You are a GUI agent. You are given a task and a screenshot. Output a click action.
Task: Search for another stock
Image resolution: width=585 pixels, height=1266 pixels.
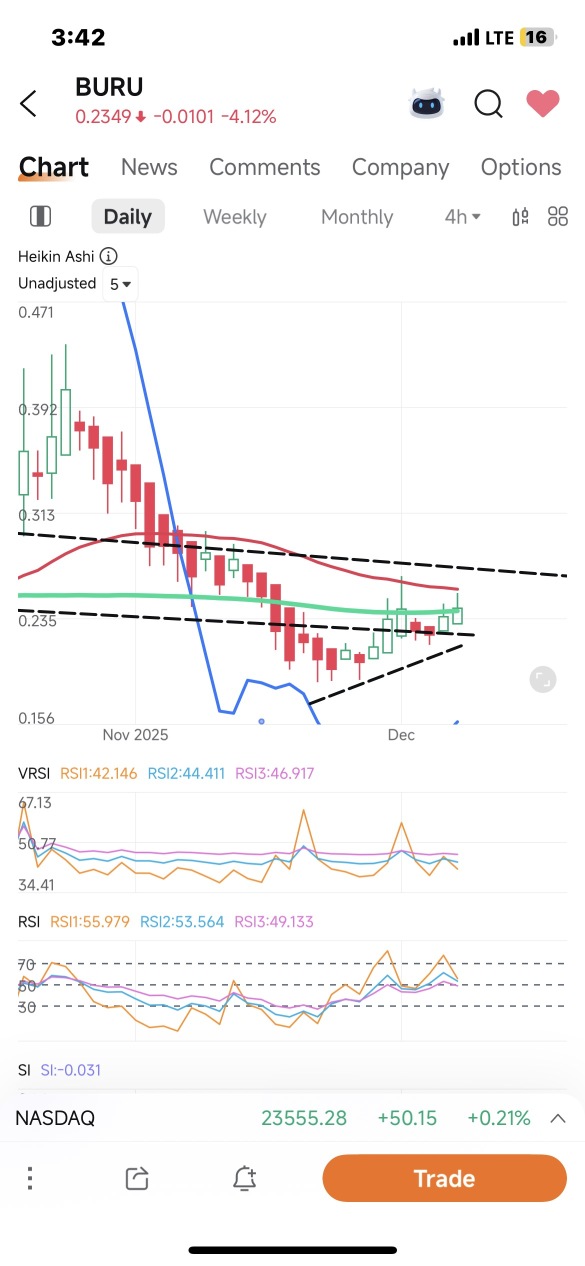(x=488, y=103)
